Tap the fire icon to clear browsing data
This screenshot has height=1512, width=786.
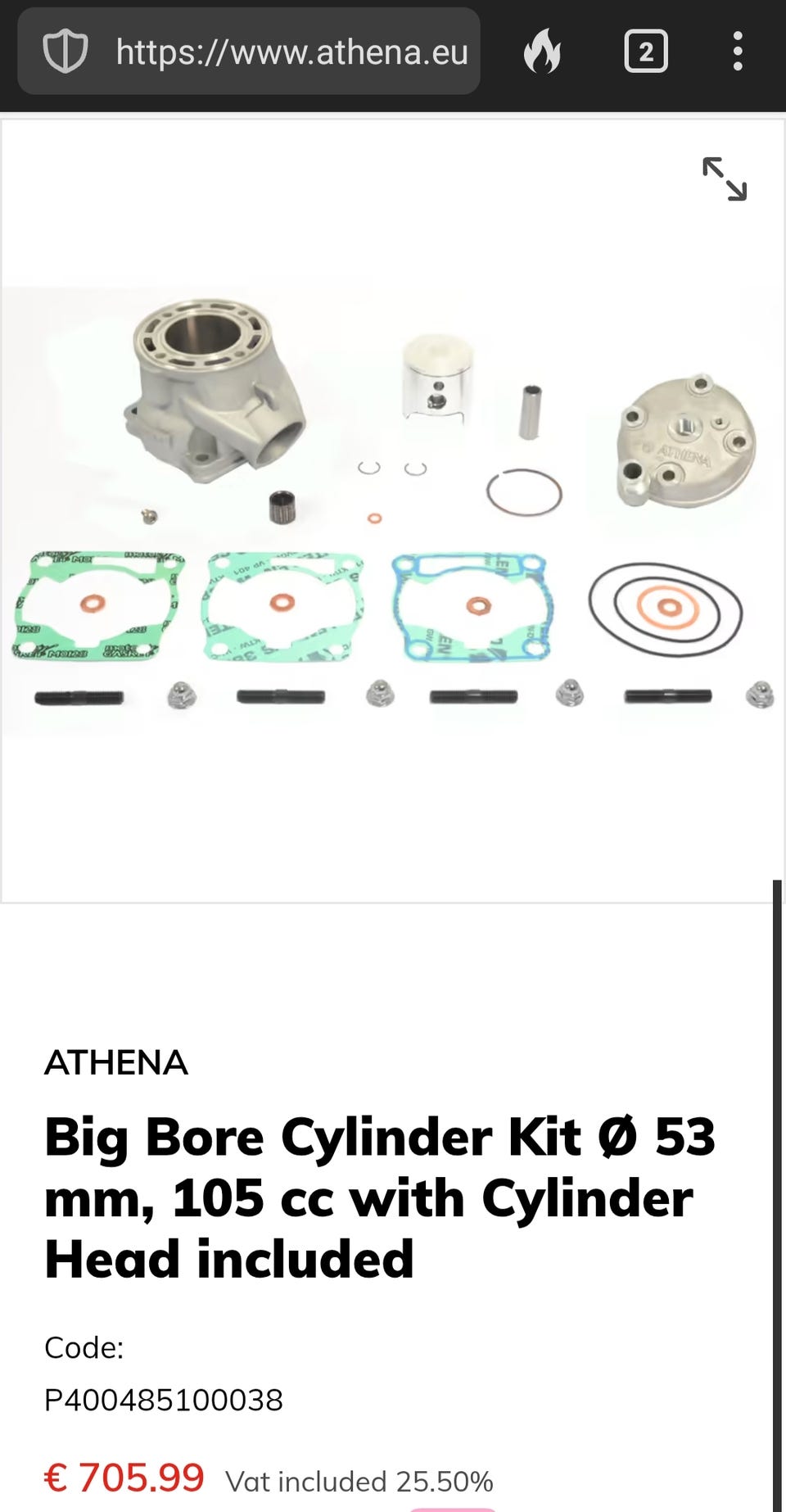tap(542, 52)
